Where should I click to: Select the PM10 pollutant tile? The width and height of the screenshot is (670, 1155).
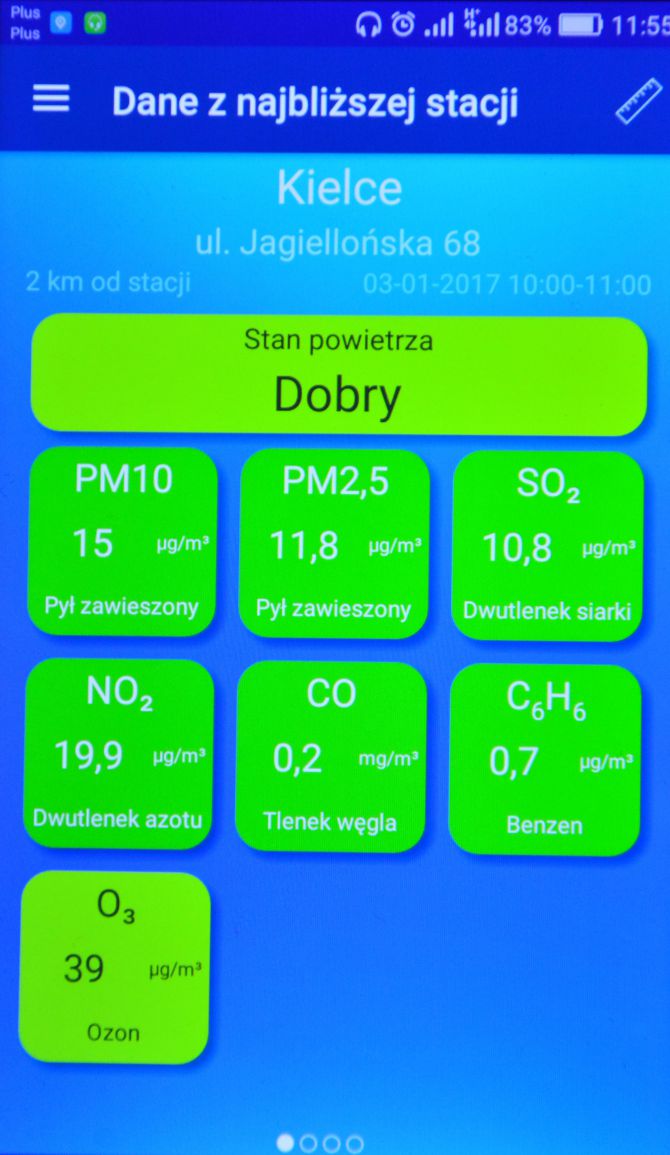pos(122,541)
